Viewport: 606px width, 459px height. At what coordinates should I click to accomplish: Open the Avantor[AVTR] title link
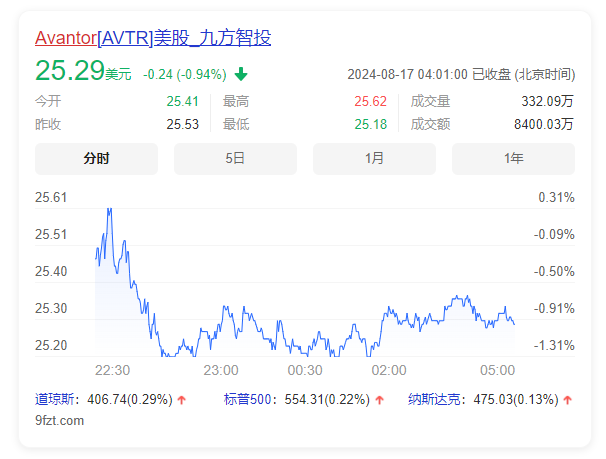153,38
